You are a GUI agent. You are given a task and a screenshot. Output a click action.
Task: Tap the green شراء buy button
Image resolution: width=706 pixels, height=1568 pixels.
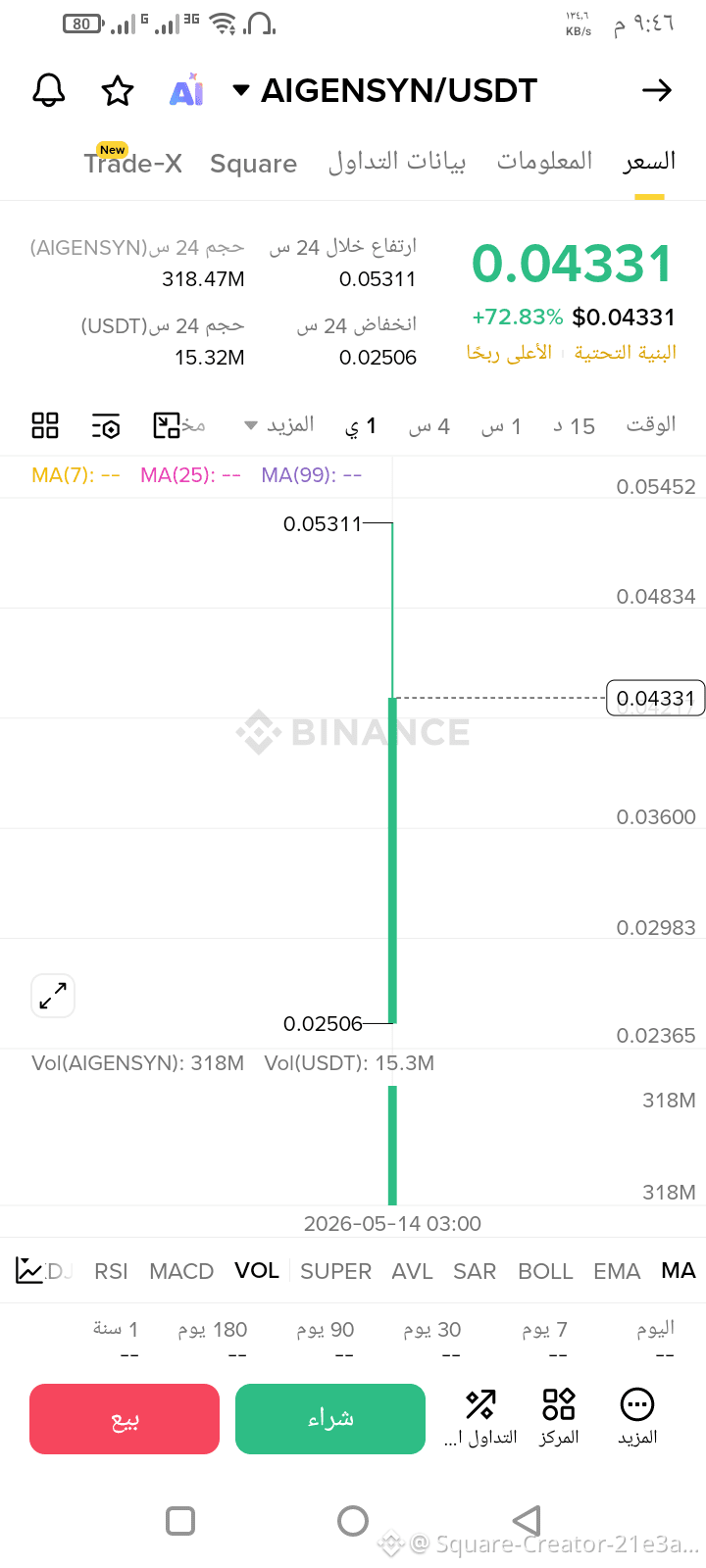click(x=330, y=1419)
